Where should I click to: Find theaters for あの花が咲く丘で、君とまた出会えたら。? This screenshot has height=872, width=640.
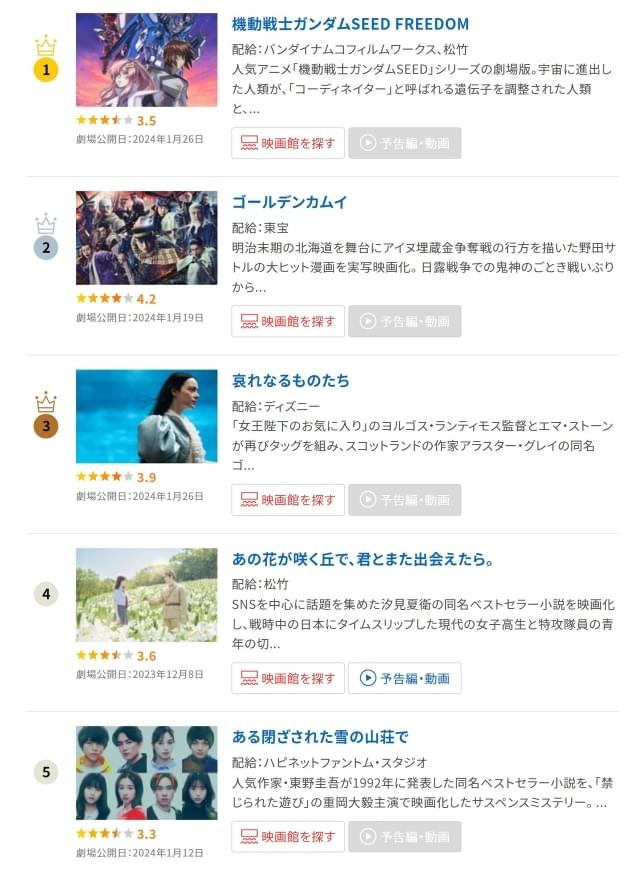point(288,678)
